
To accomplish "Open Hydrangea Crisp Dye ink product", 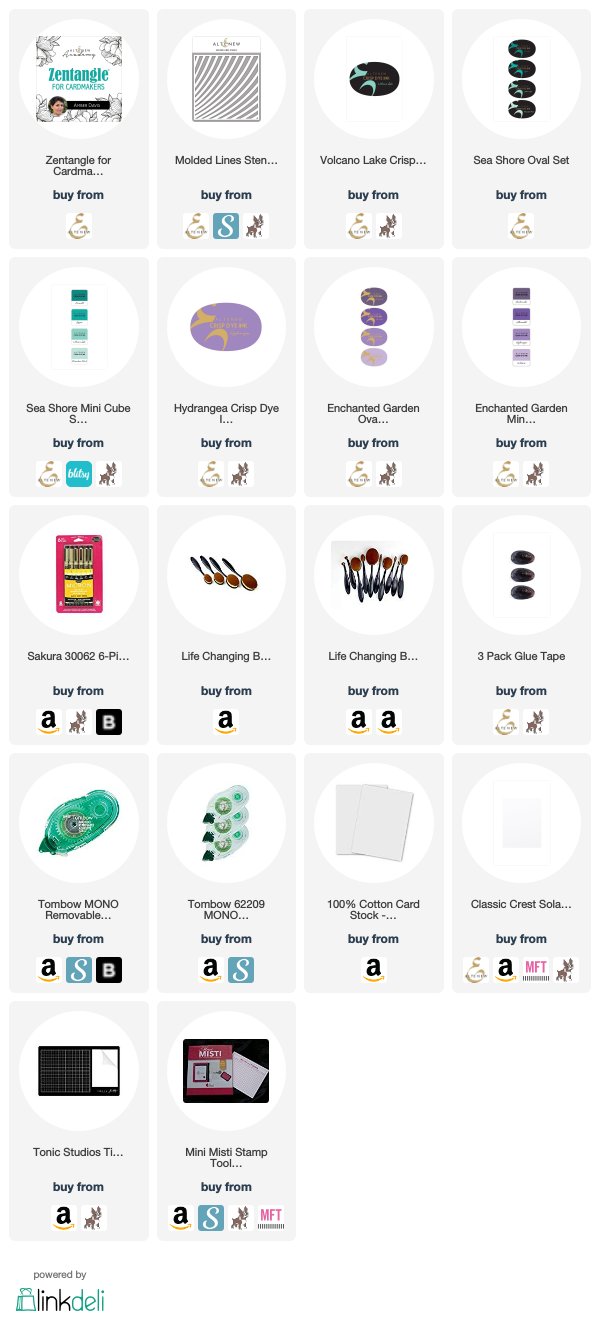I will 226,327.
